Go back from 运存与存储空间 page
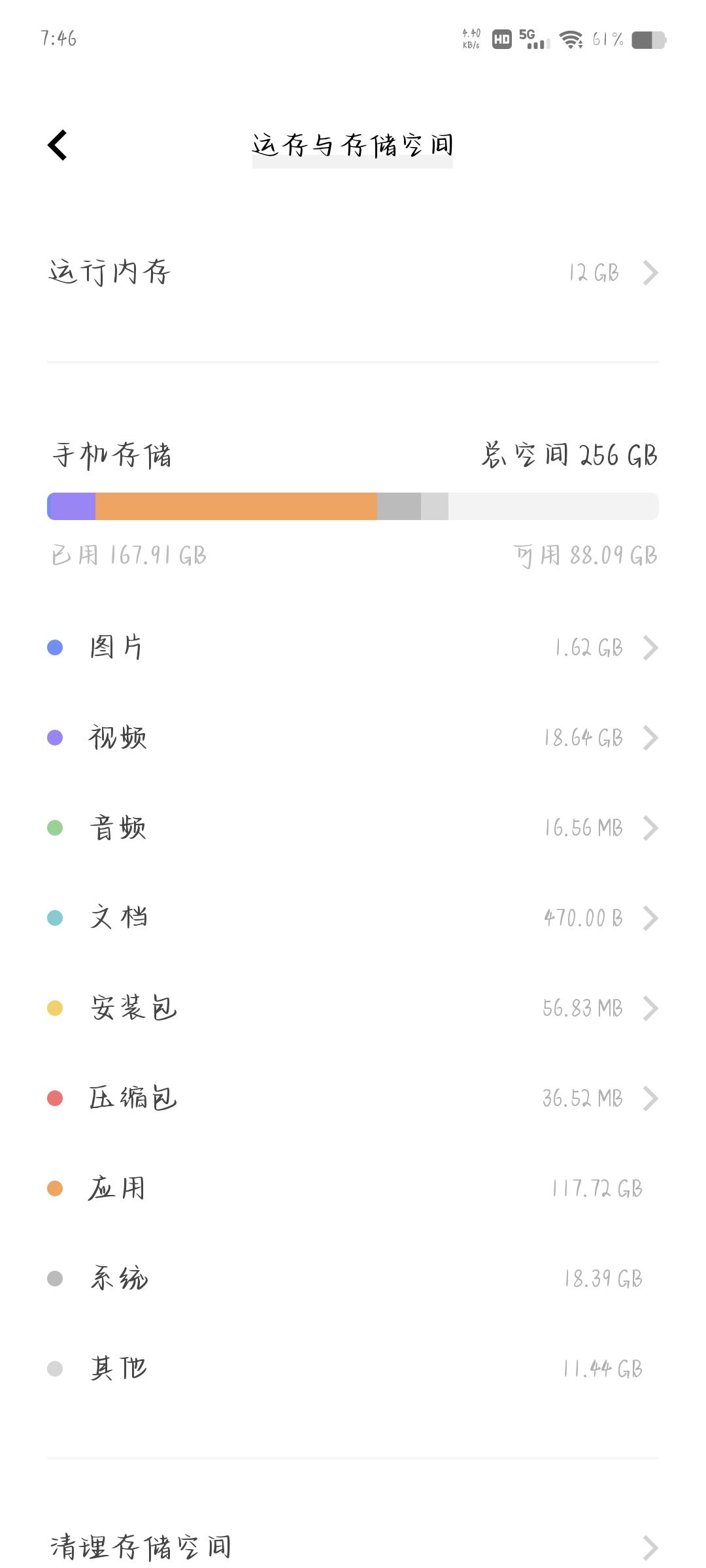Screen dimensions: 706x1568 coord(58,144)
